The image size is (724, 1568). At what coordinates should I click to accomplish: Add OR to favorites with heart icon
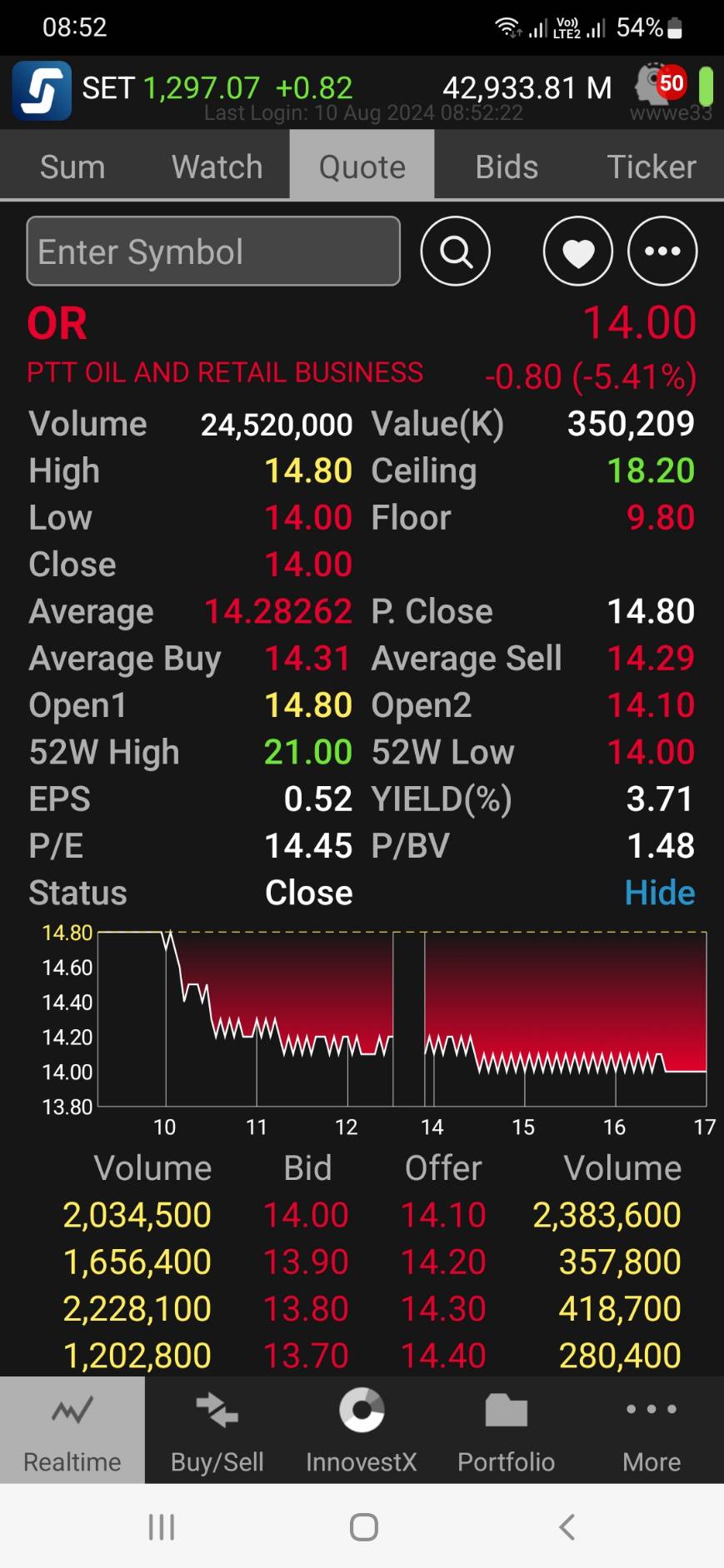(577, 251)
